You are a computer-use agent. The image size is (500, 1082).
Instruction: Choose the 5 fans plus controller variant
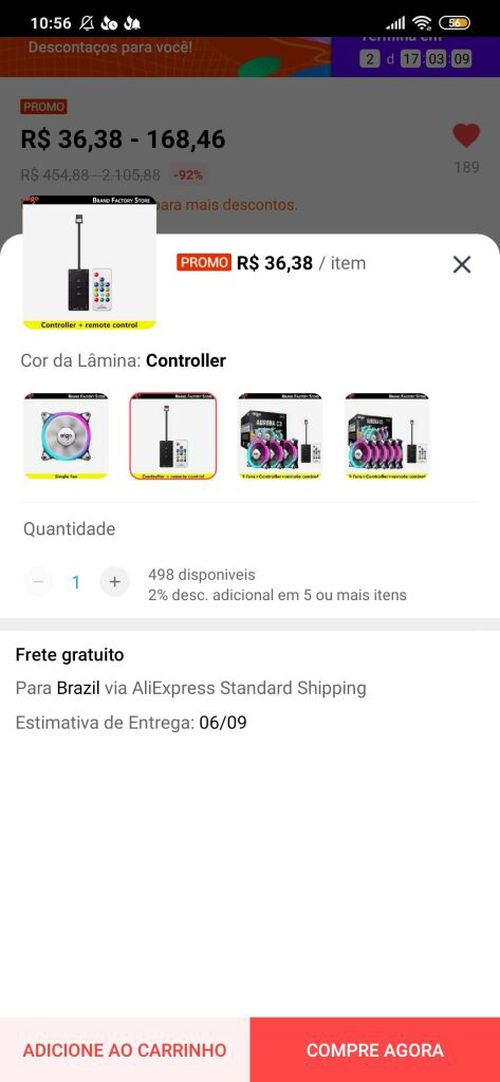(387, 436)
